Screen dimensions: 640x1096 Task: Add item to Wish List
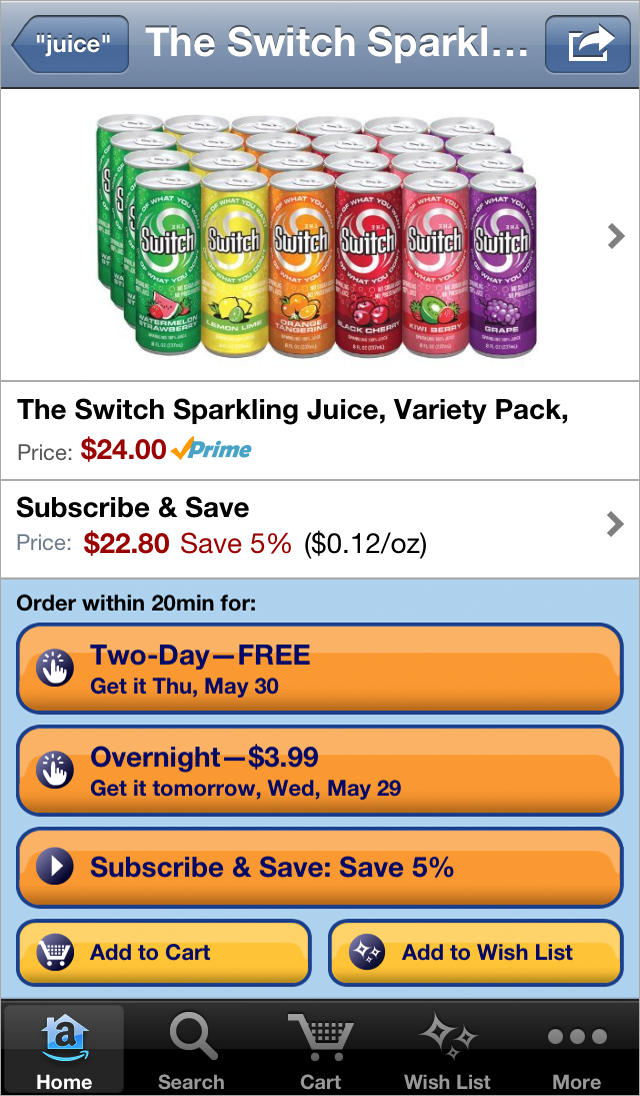click(x=476, y=953)
